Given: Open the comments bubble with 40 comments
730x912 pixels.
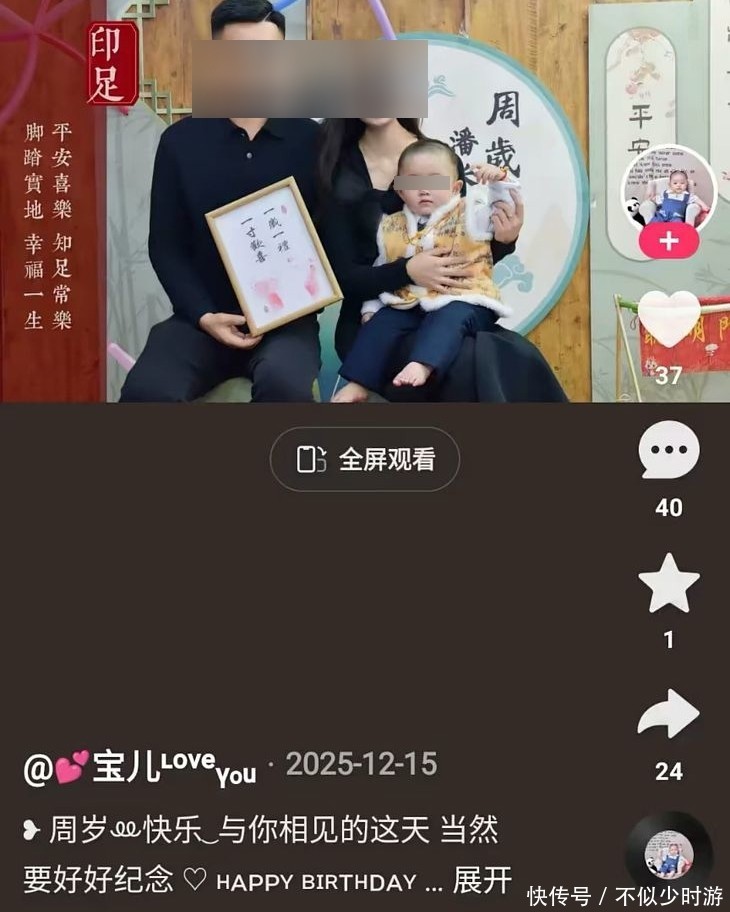Looking at the screenshot, I should coord(668,450).
